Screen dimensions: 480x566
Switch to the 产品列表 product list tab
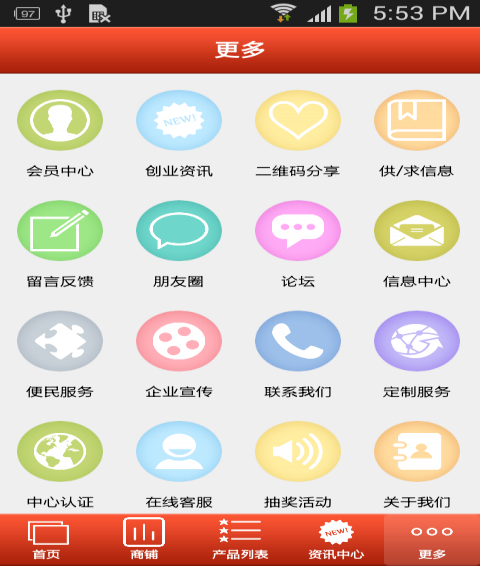point(240,540)
